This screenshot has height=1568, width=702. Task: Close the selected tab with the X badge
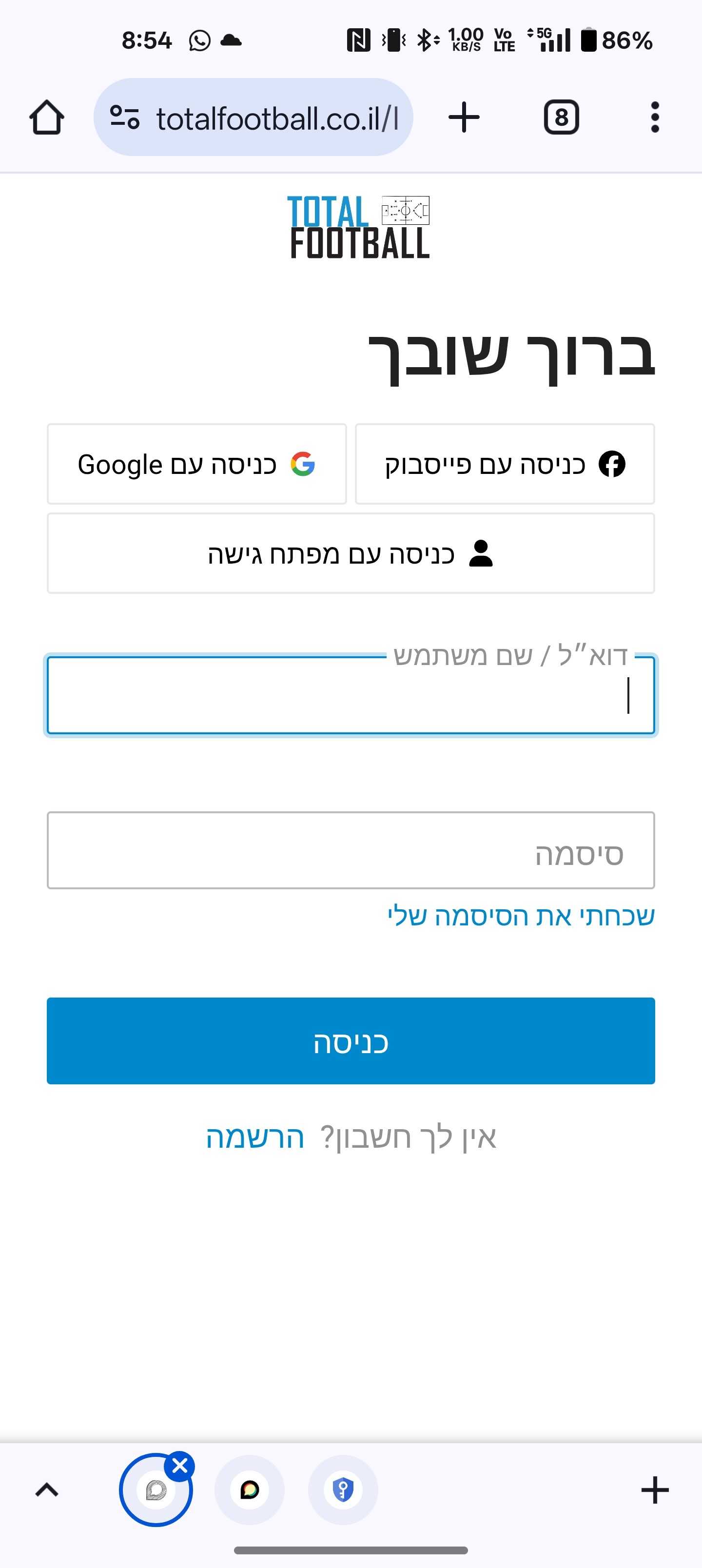pos(179,1466)
